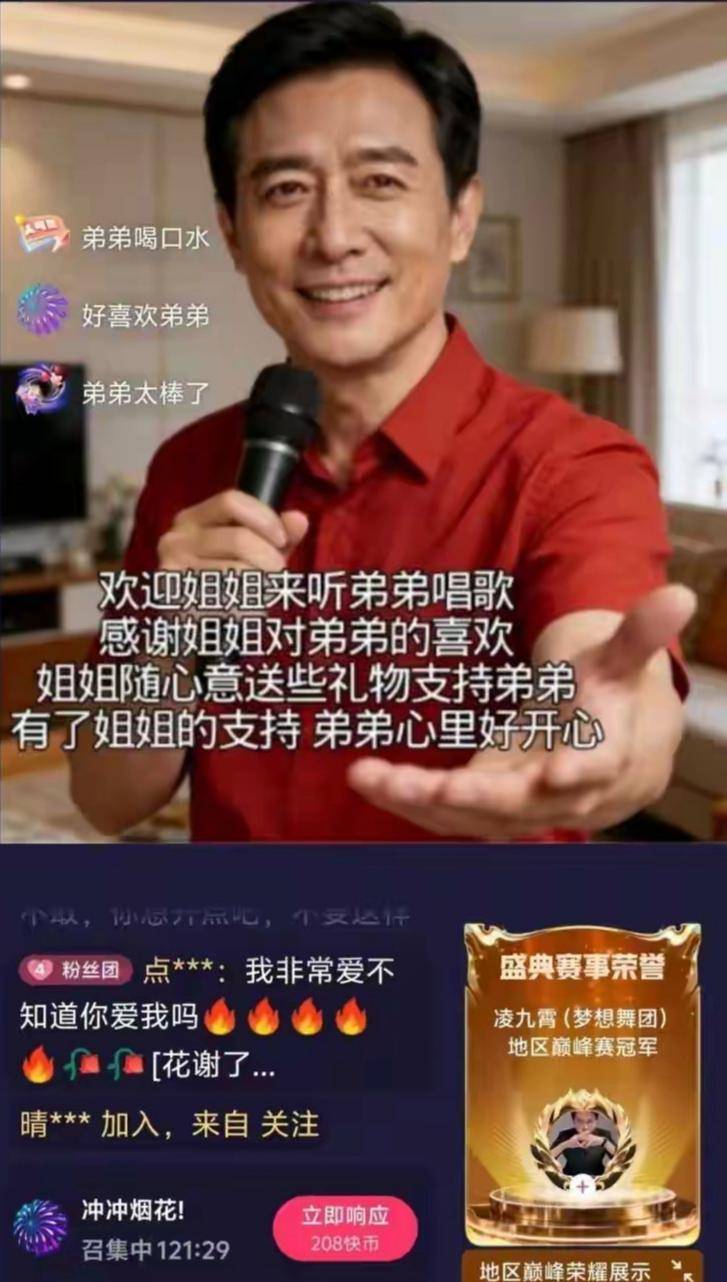Screen dimensions: 727x1282
Task: Open the 冲冲烟花 fireworks event
Action: 42,1228
